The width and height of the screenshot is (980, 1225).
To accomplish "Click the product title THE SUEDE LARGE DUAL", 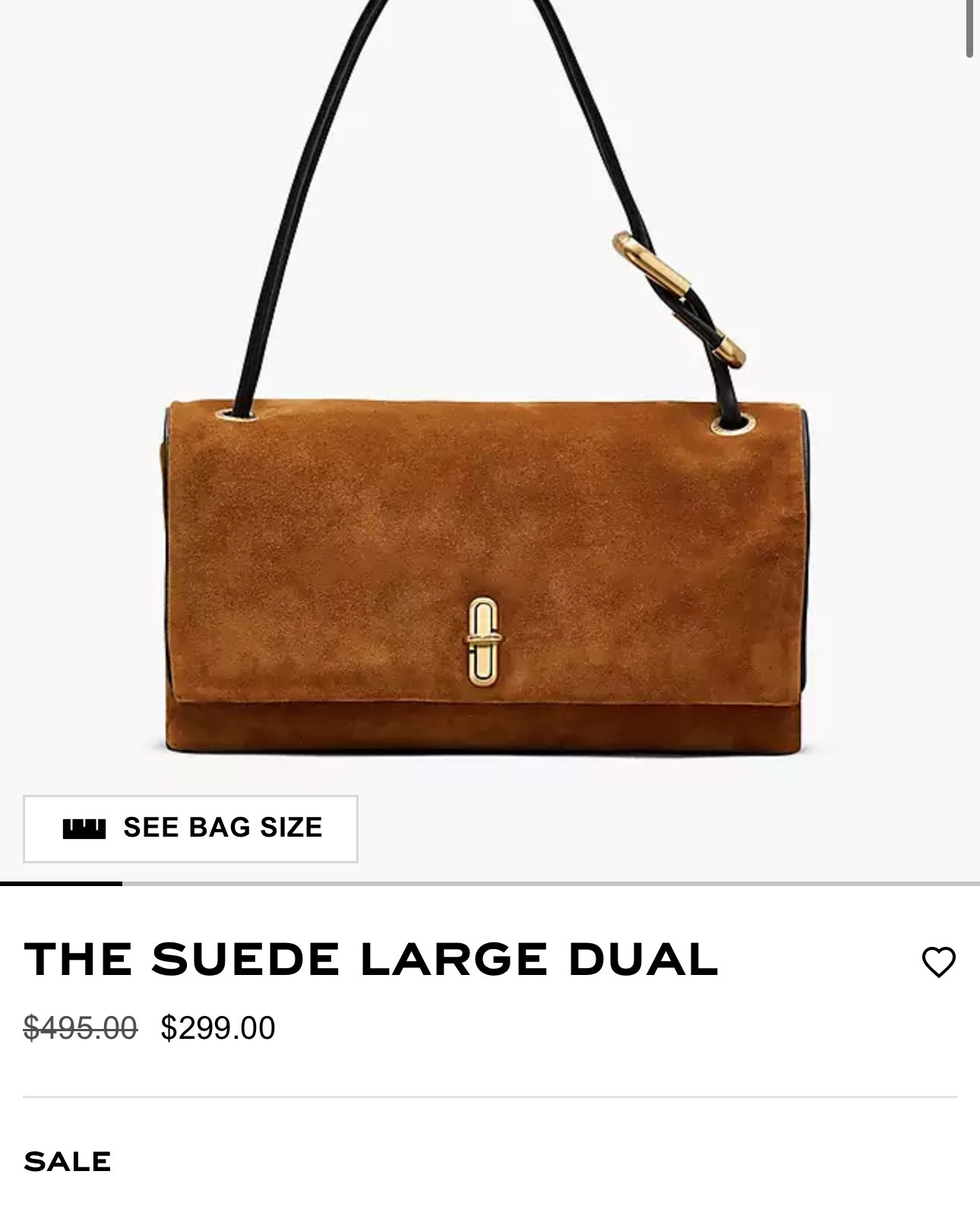I will tap(371, 961).
